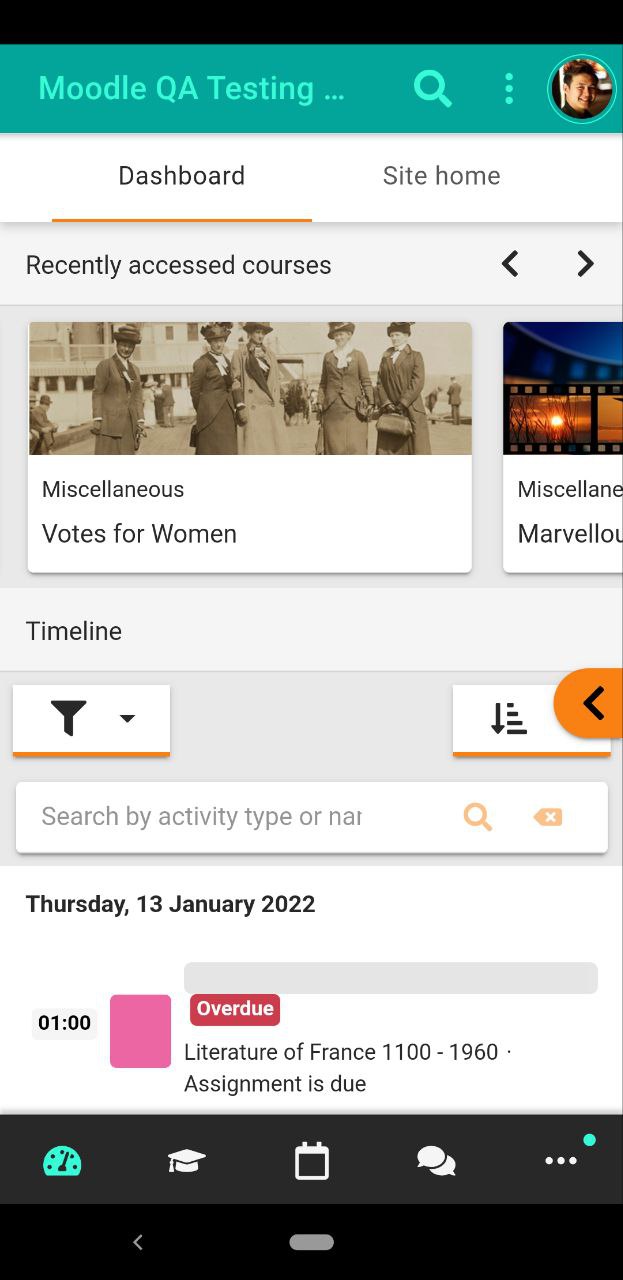Go to the My courses graduation cap tab
This screenshot has width=623, height=1280.
(186, 1161)
